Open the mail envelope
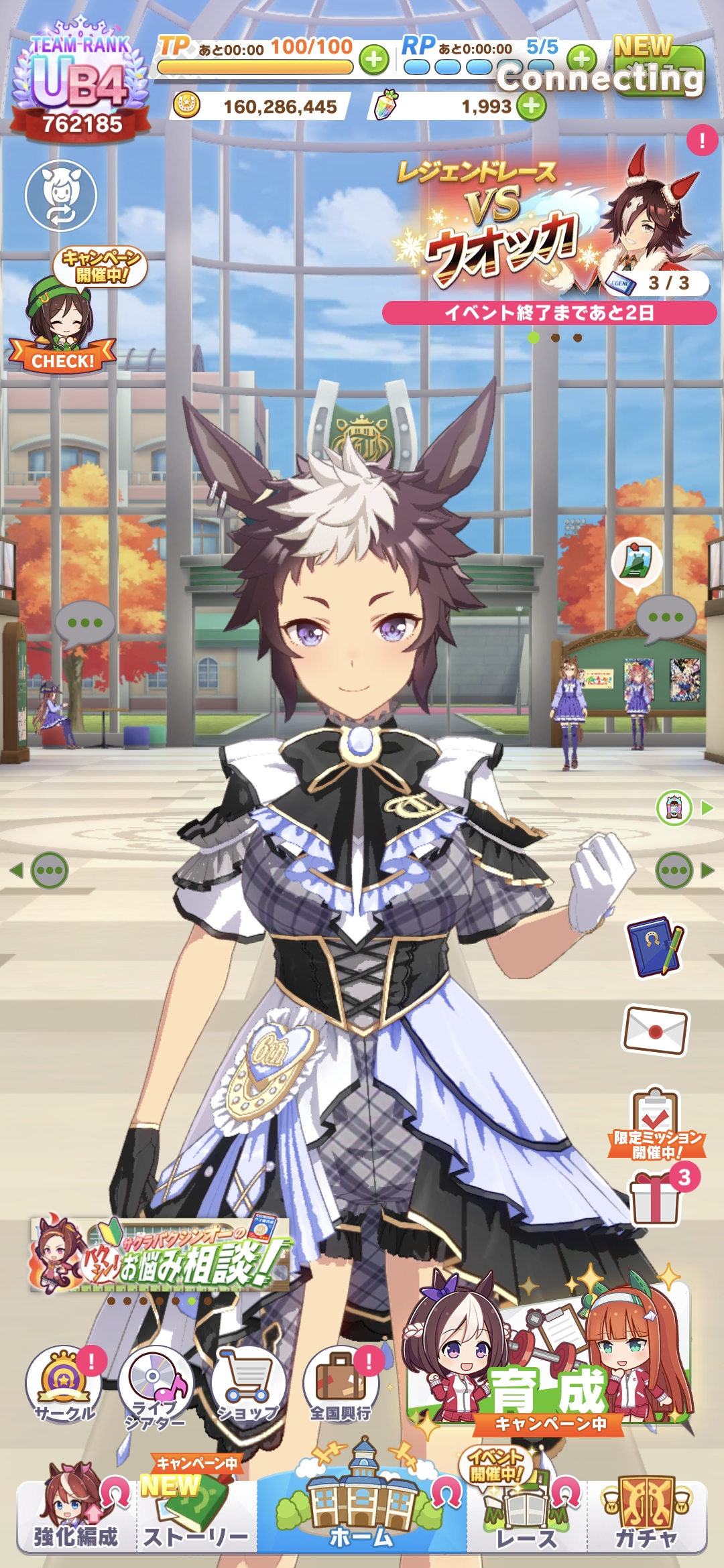This screenshot has height=1568, width=724. tap(656, 1031)
